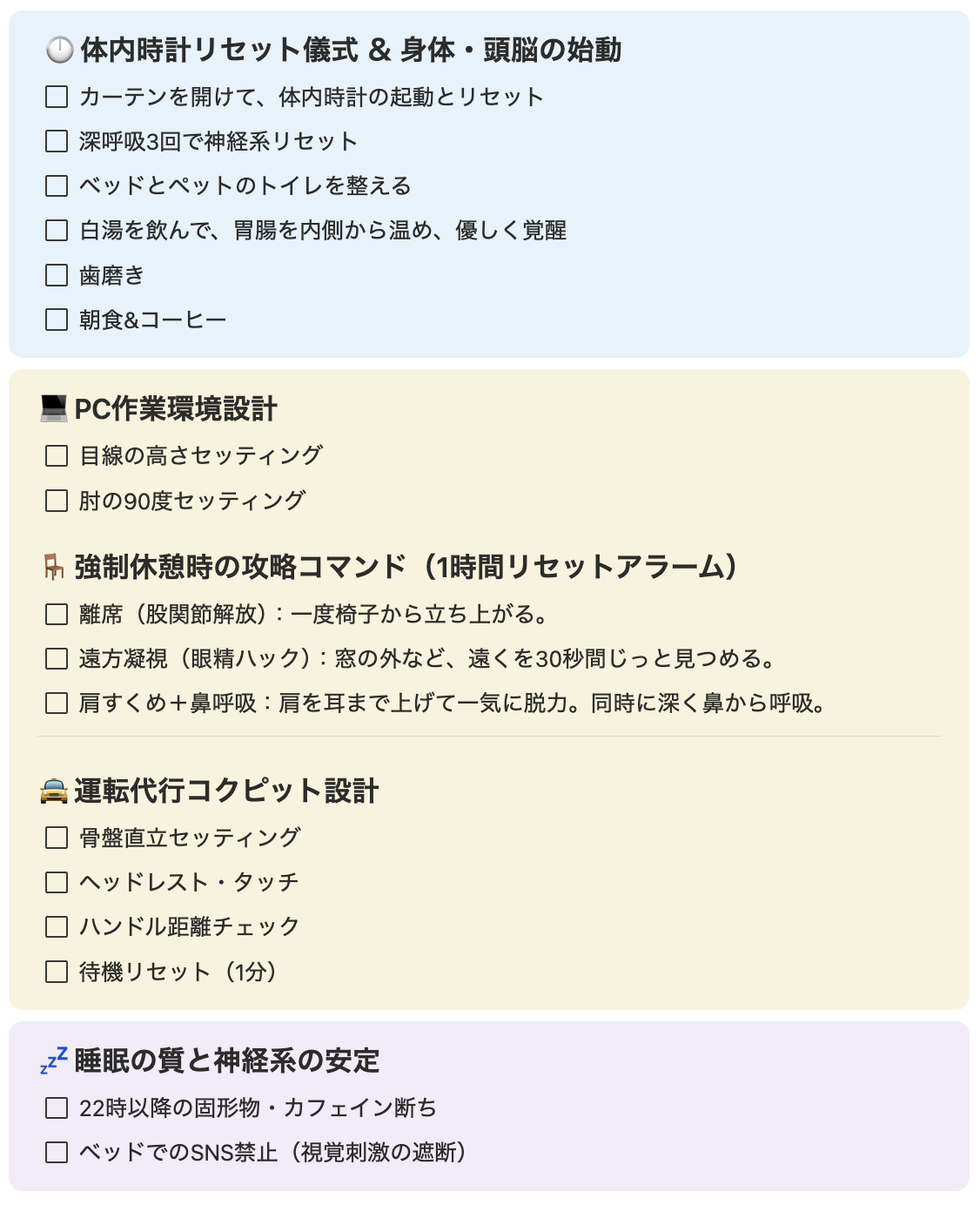Check 目線の高さセッティング item
Screen dimensions: 980x1205
57,455
